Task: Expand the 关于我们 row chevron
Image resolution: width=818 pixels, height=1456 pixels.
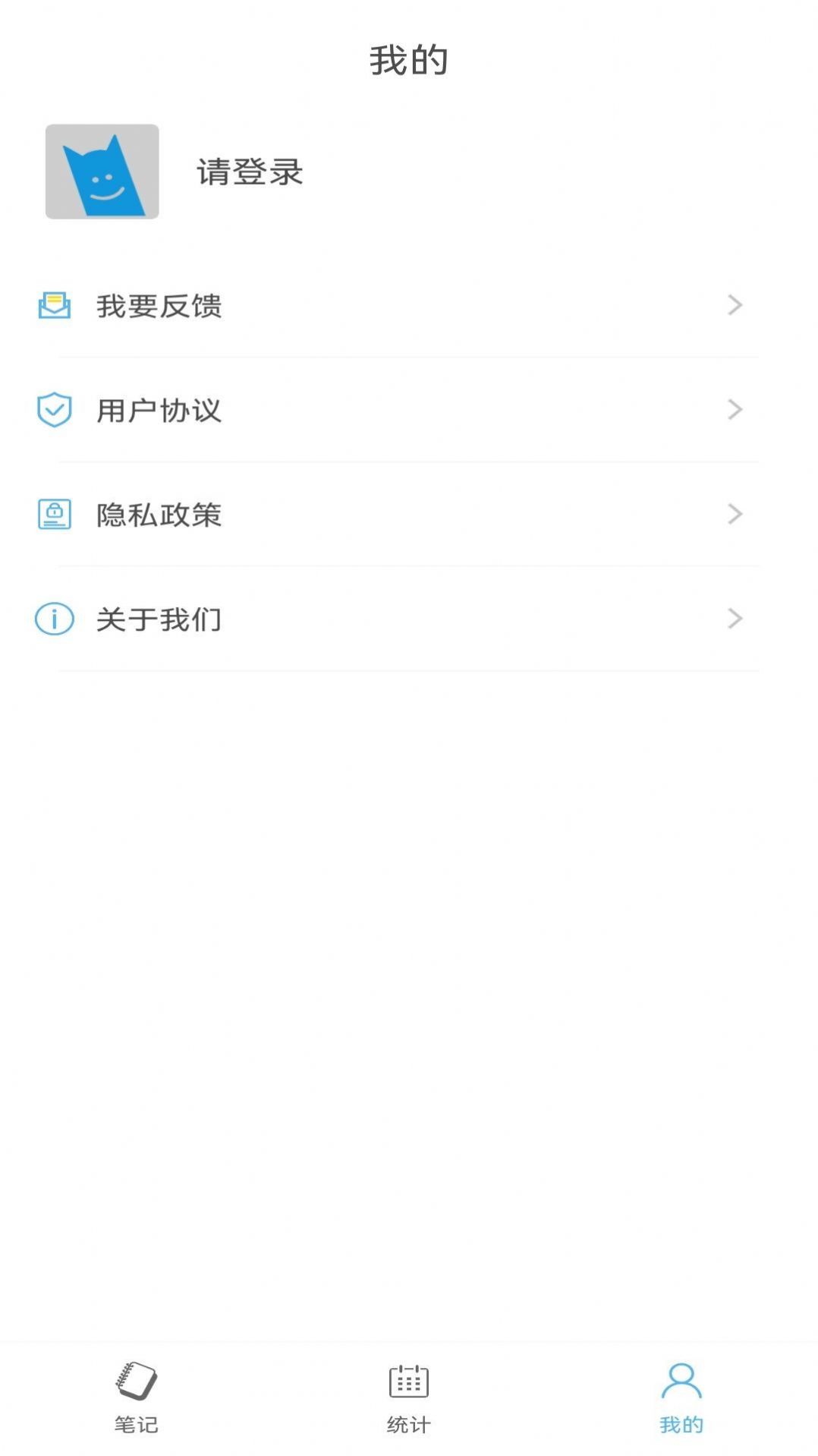Action: click(733, 618)
